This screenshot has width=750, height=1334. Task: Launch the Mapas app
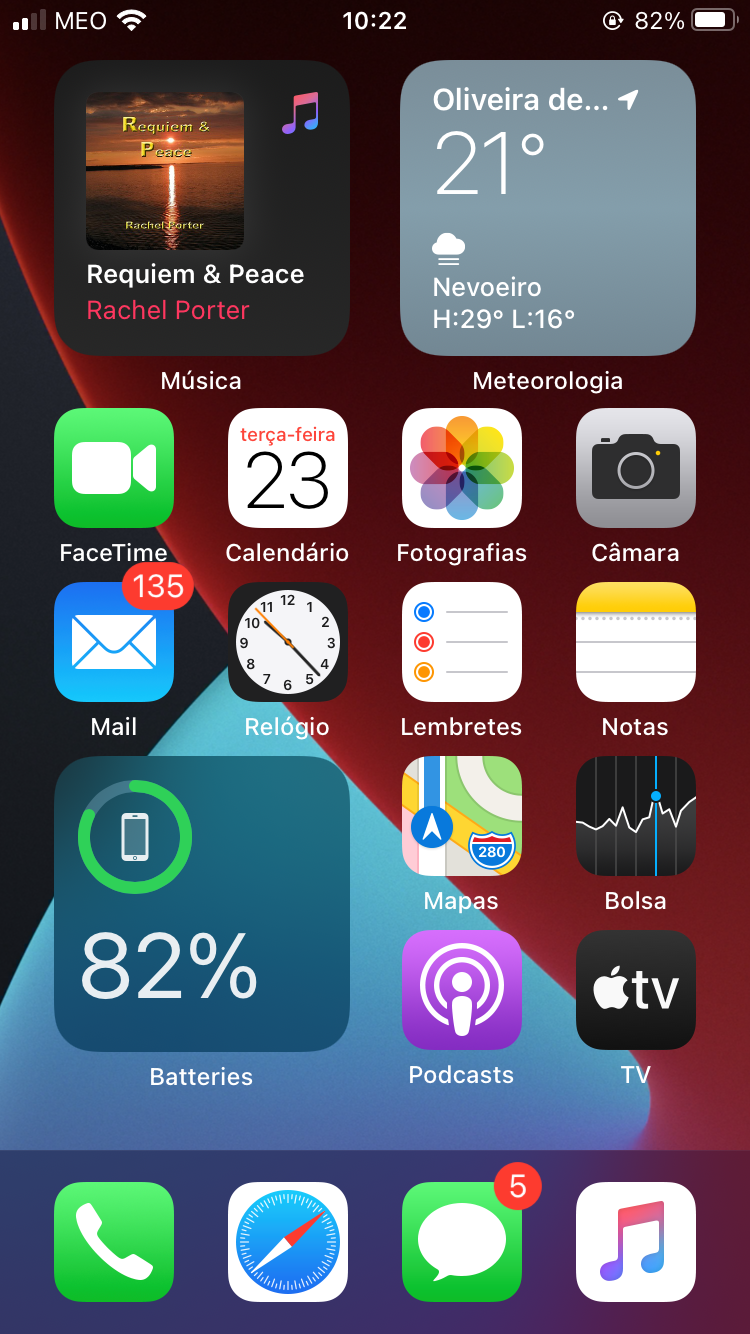pyautogui.click(x=462, y=816)
